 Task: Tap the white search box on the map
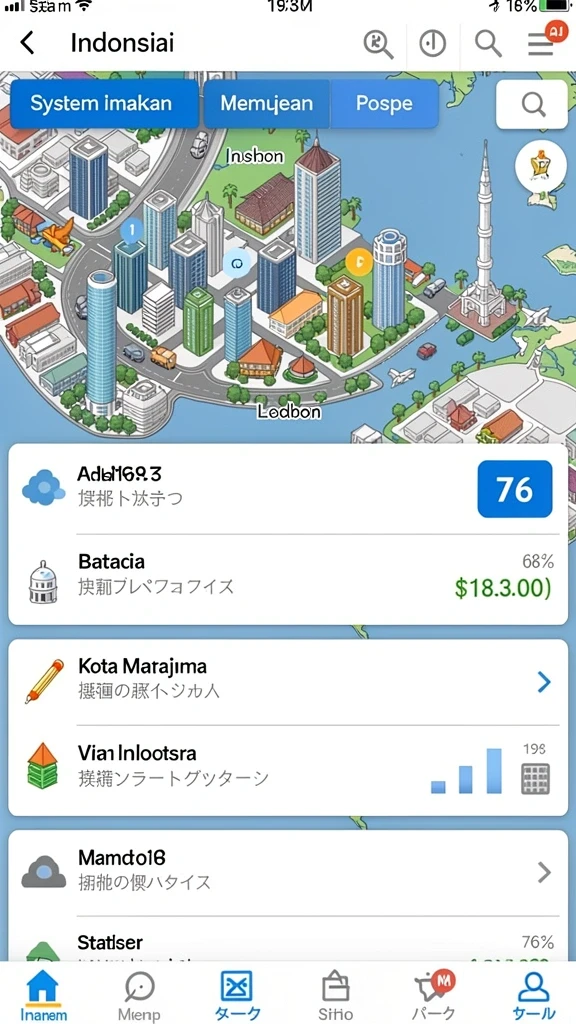click(532, 104)
